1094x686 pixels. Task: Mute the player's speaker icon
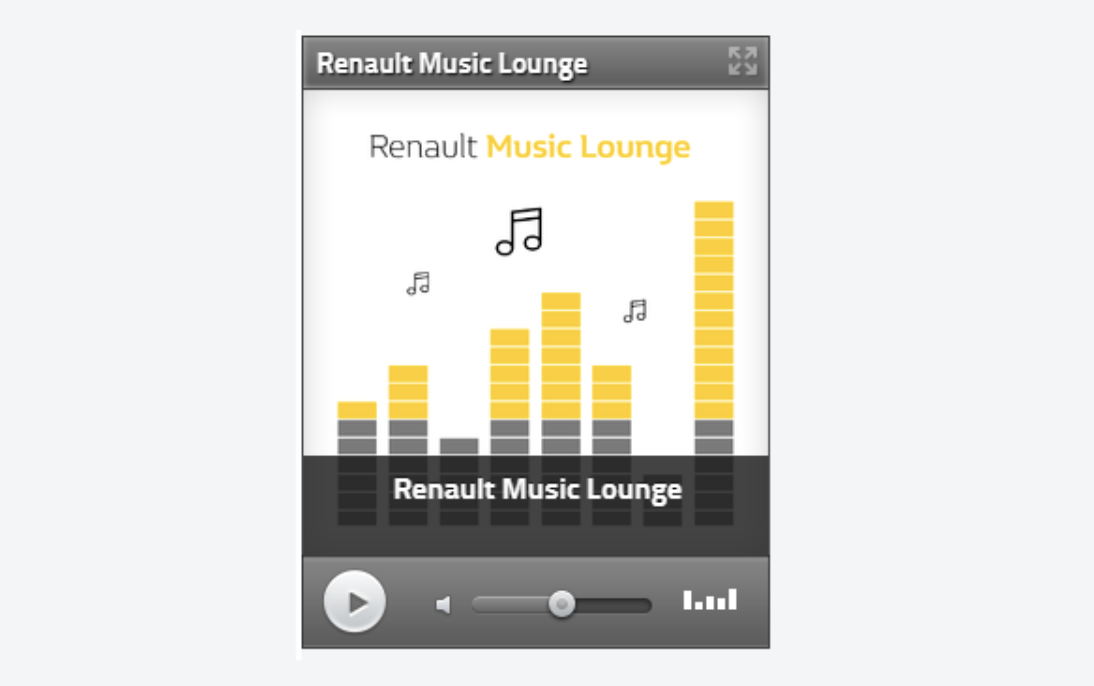tap(443, 605)
